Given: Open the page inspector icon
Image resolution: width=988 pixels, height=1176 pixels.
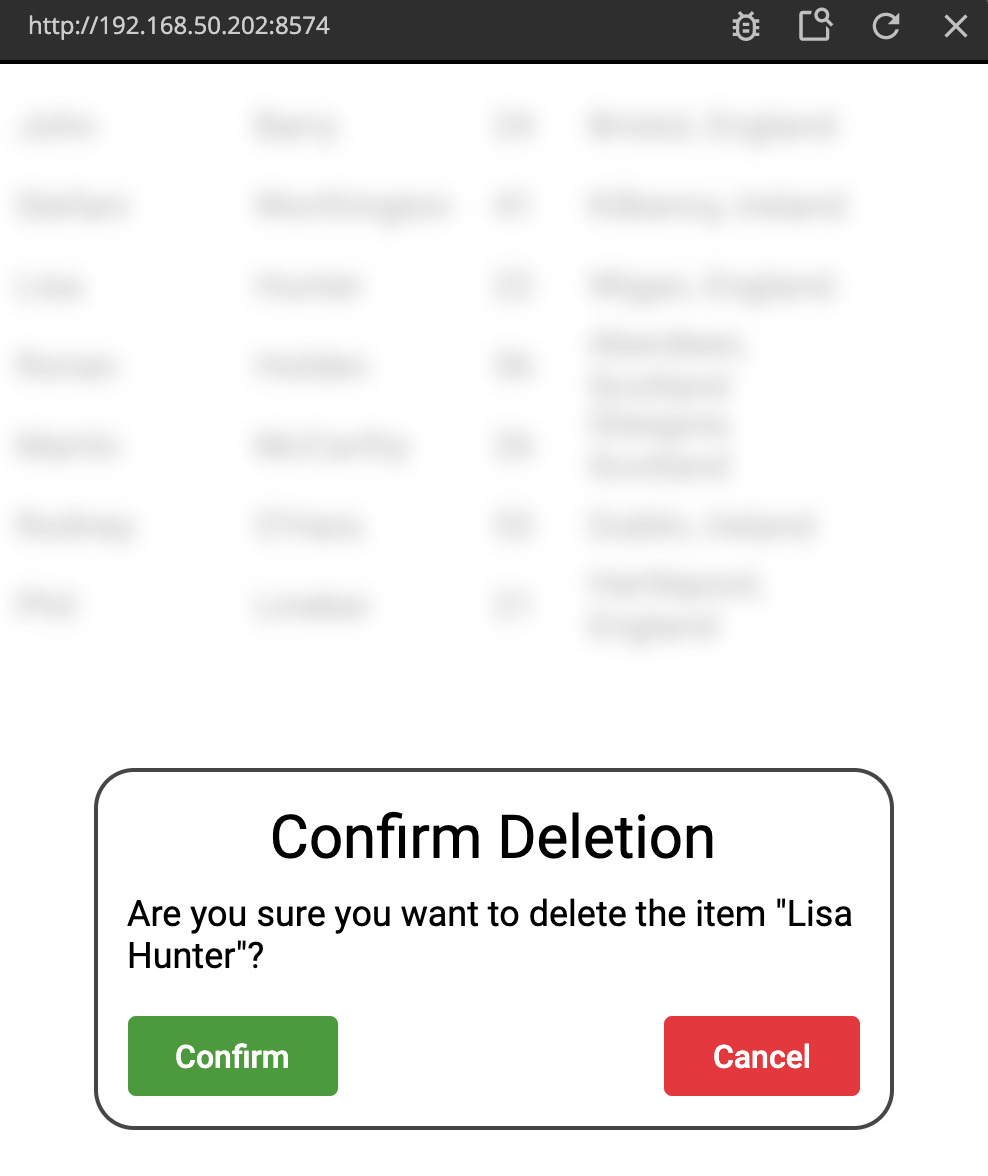Looking at the screenshot, I should (815, 26).
